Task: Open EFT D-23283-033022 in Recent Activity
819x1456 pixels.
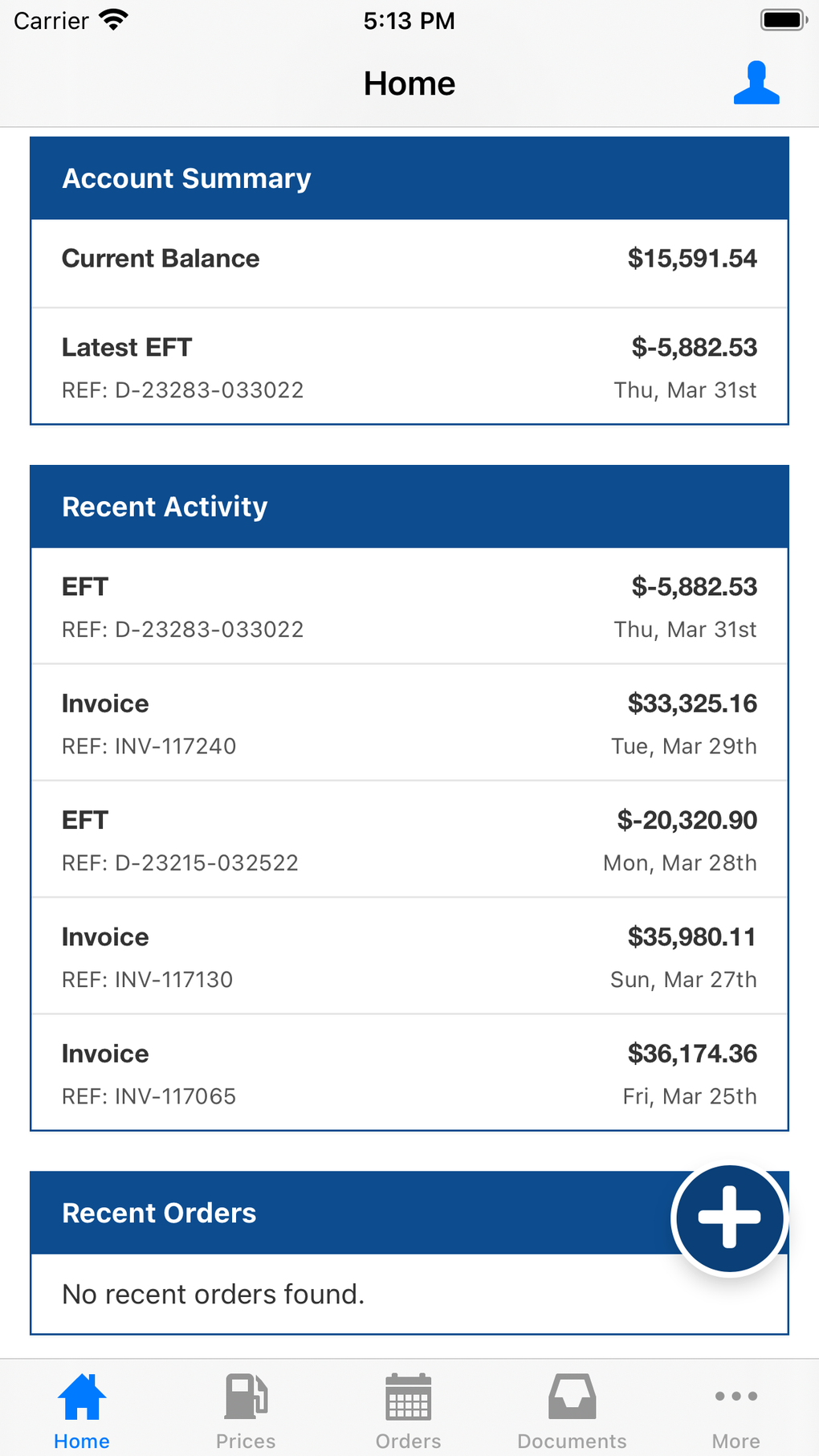Action: [x=409, y=606]
